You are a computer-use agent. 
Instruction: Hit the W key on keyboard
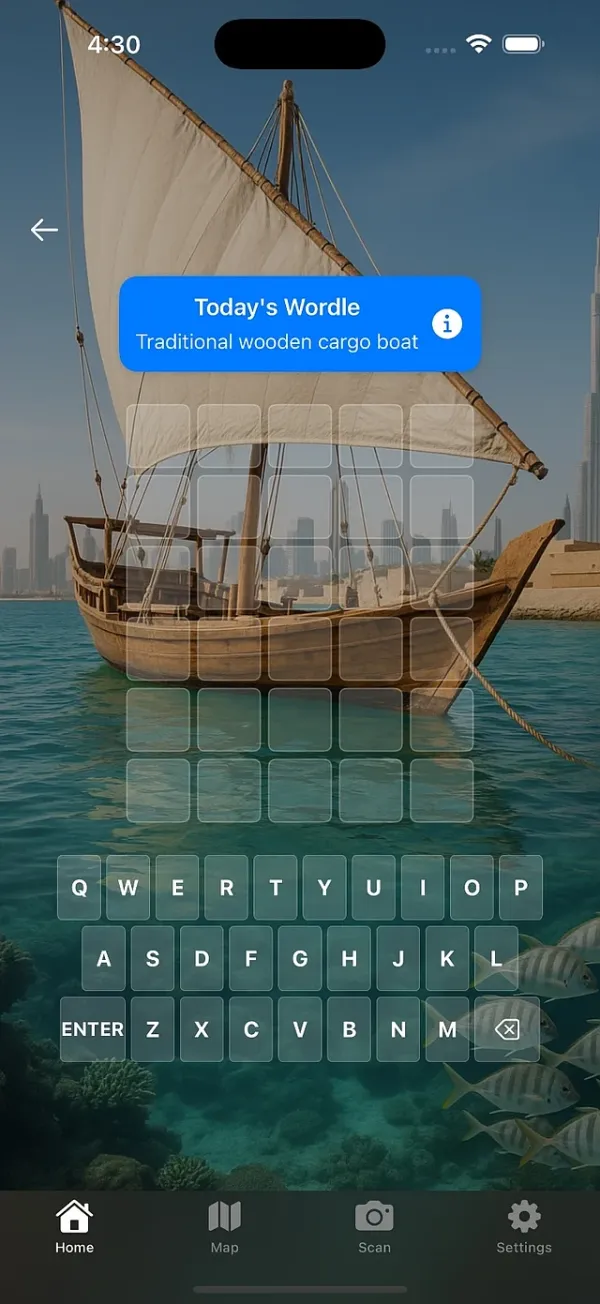pos(128,888)
